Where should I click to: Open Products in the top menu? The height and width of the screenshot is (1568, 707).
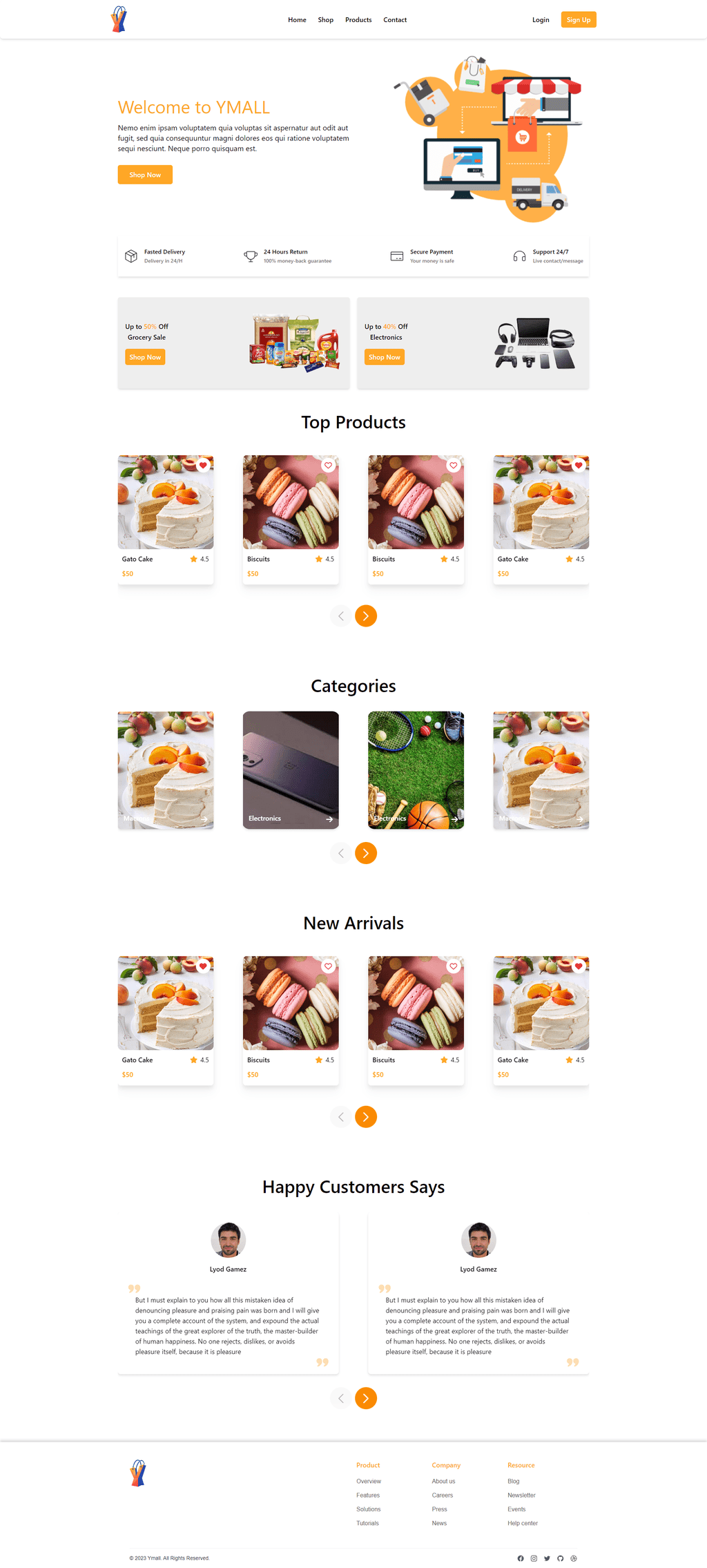coord(358,20)
